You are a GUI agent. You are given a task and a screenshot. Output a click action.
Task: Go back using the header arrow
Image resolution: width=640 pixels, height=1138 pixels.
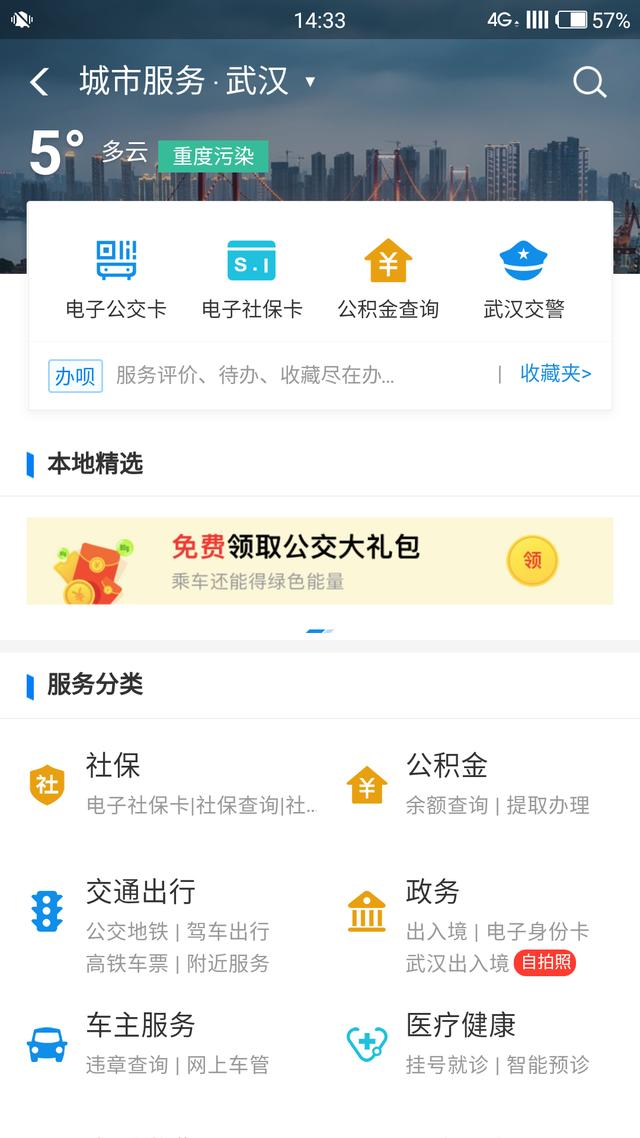(40, 82)
